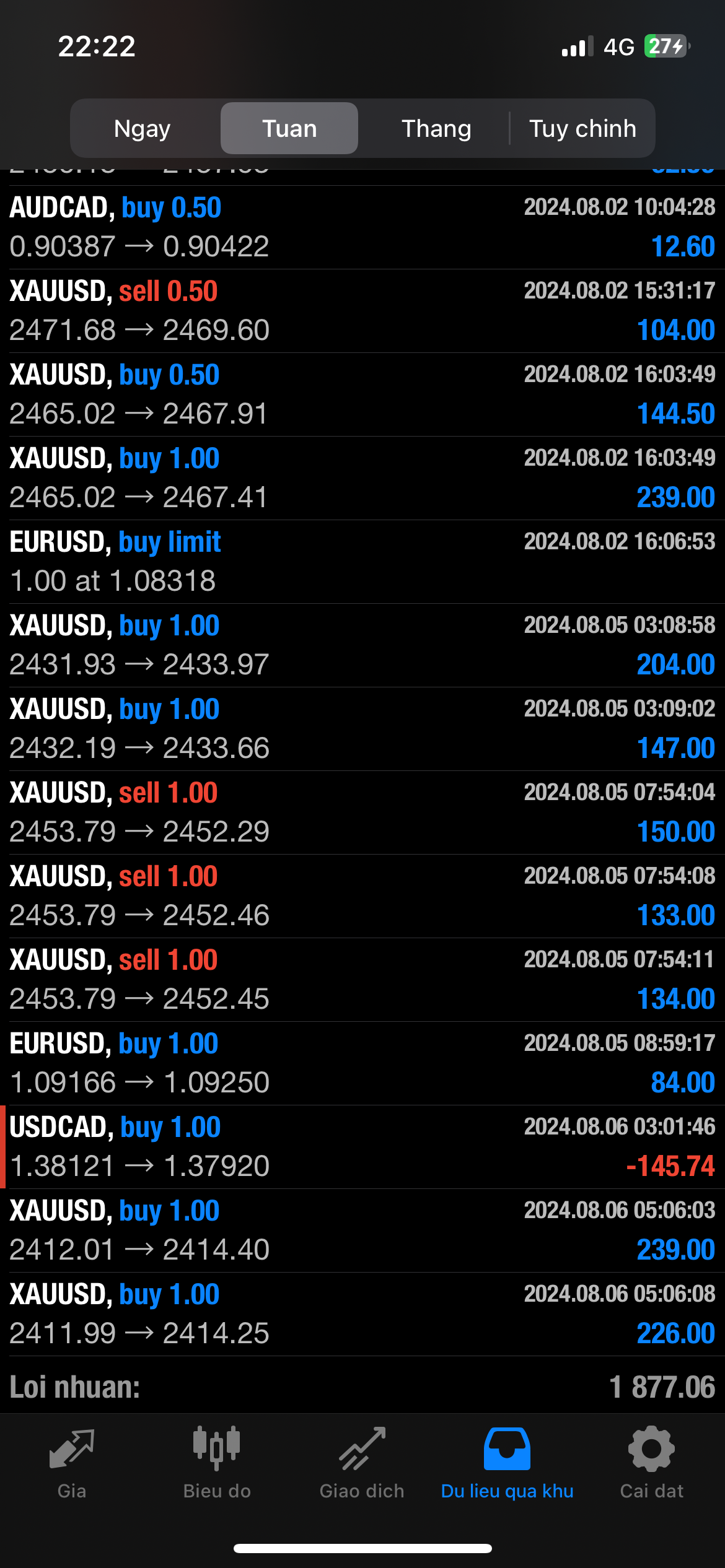This screenshot has height=1568, width=725.
Task: Tap the XAUUSD buy 0.50 trade with 144.50 profit
Action: tap(362, 394)
